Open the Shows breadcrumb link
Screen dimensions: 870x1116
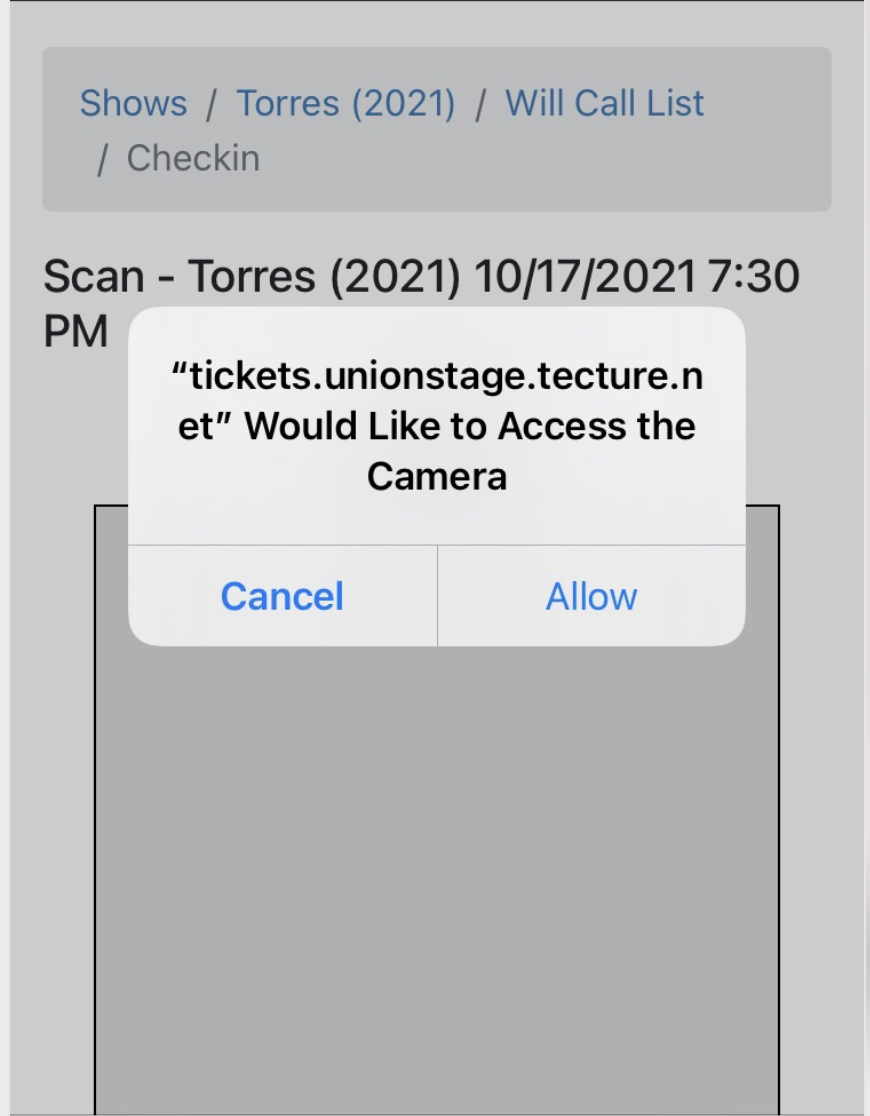pos(133,103)
